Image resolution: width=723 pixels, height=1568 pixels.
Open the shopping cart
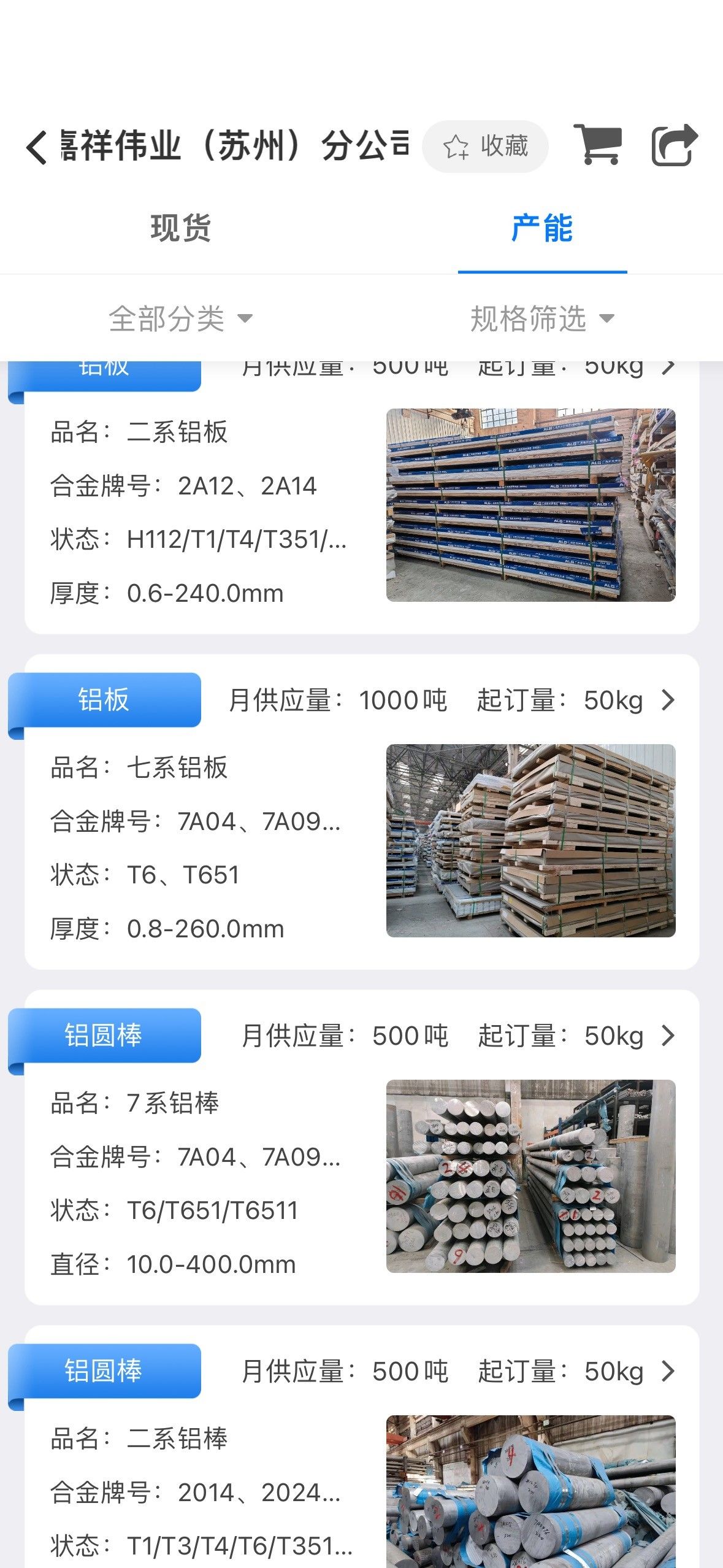click(x=598, y=145)
